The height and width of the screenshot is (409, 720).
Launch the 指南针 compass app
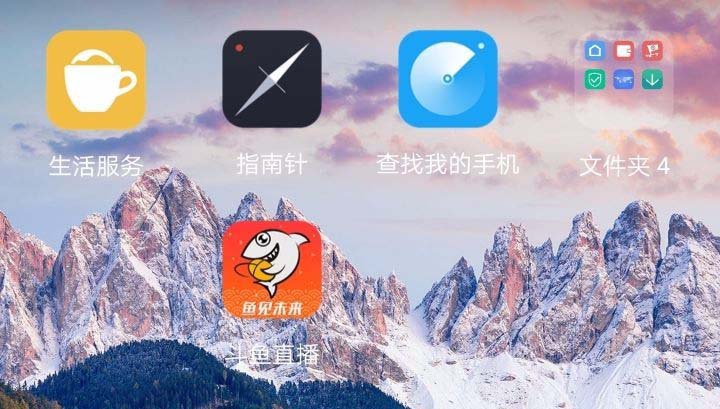click(271, 80)
